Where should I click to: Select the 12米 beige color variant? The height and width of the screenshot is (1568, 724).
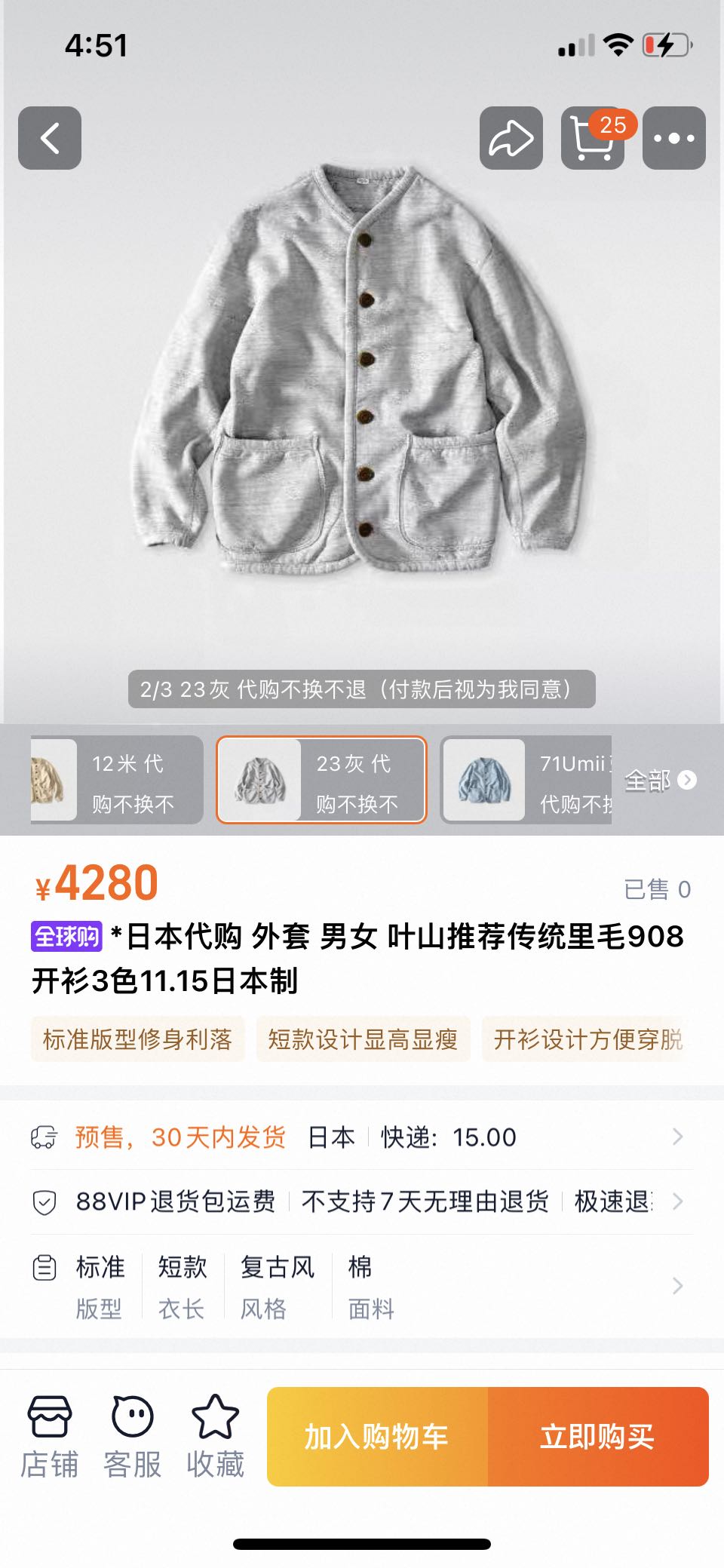(x=117, y=780)
